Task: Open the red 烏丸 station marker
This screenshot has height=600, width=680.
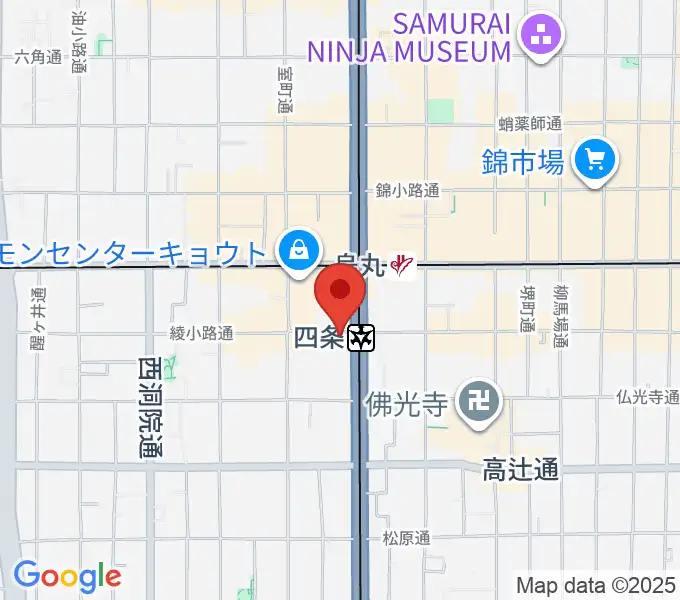Action: (x=403, y=265)
